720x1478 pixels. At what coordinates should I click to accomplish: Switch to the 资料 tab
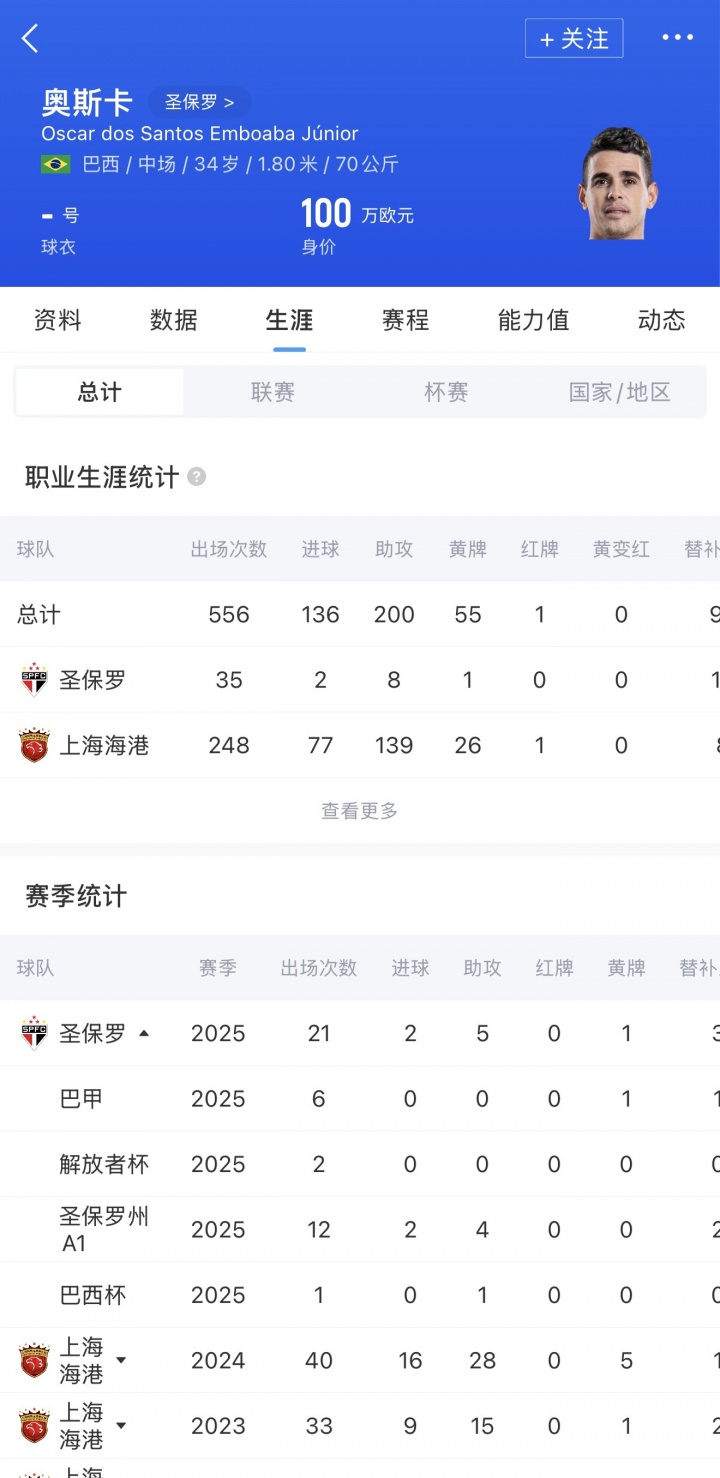coord(58,320)
